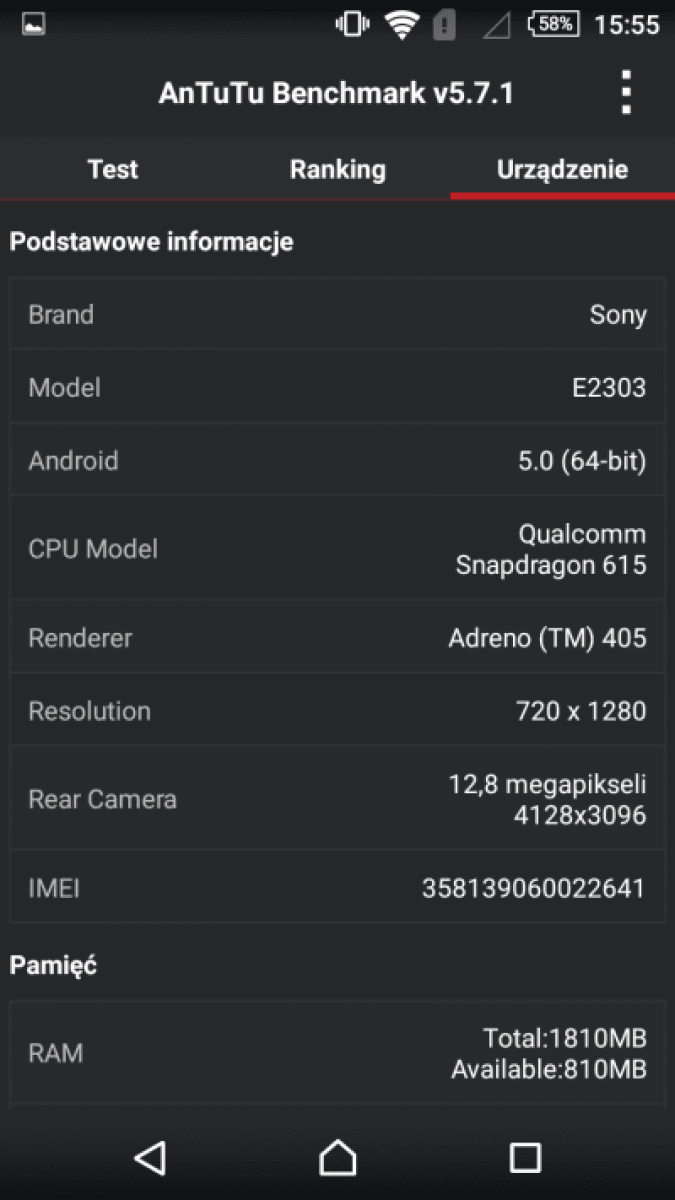
Task: Go back with the navigation bar
Action: [150, 1157]
